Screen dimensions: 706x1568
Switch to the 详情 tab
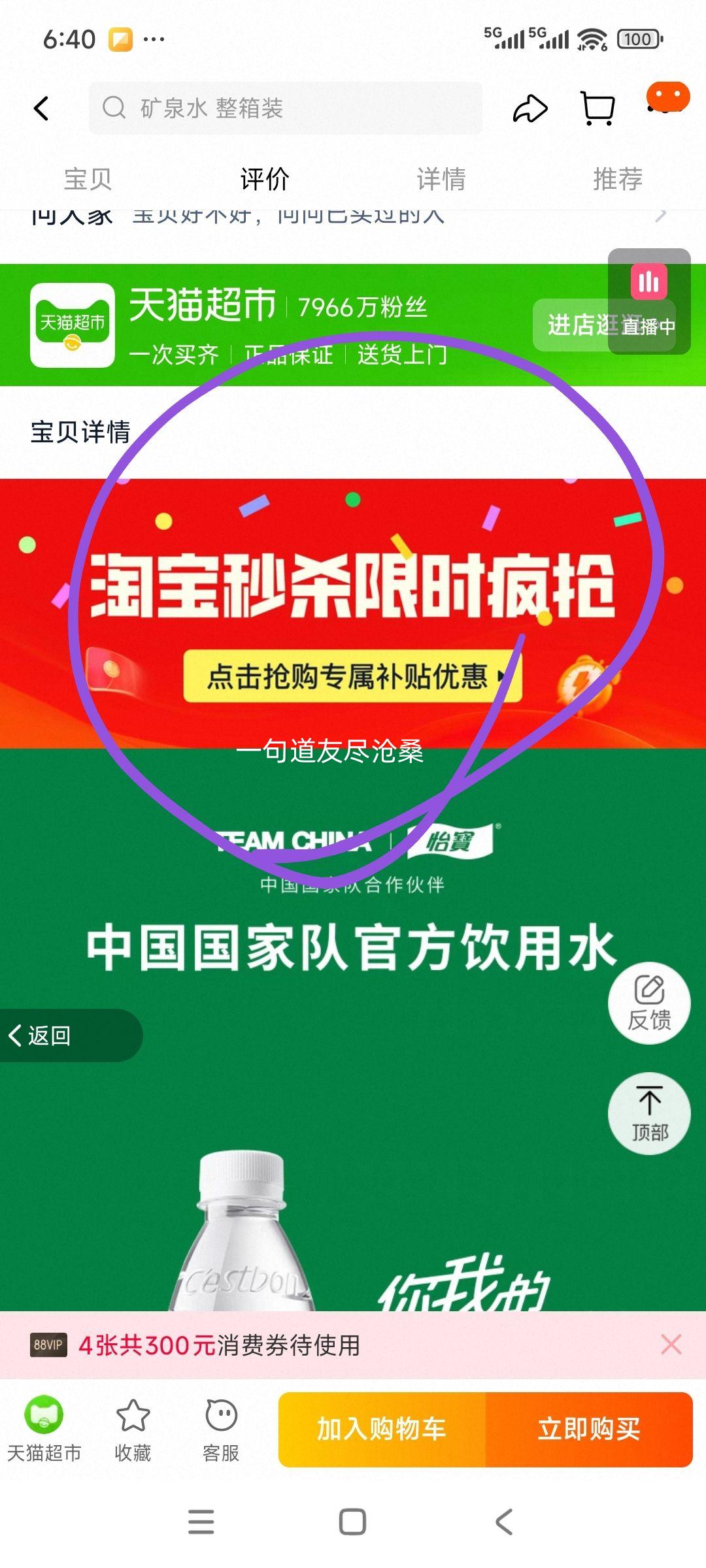[441, 179]
